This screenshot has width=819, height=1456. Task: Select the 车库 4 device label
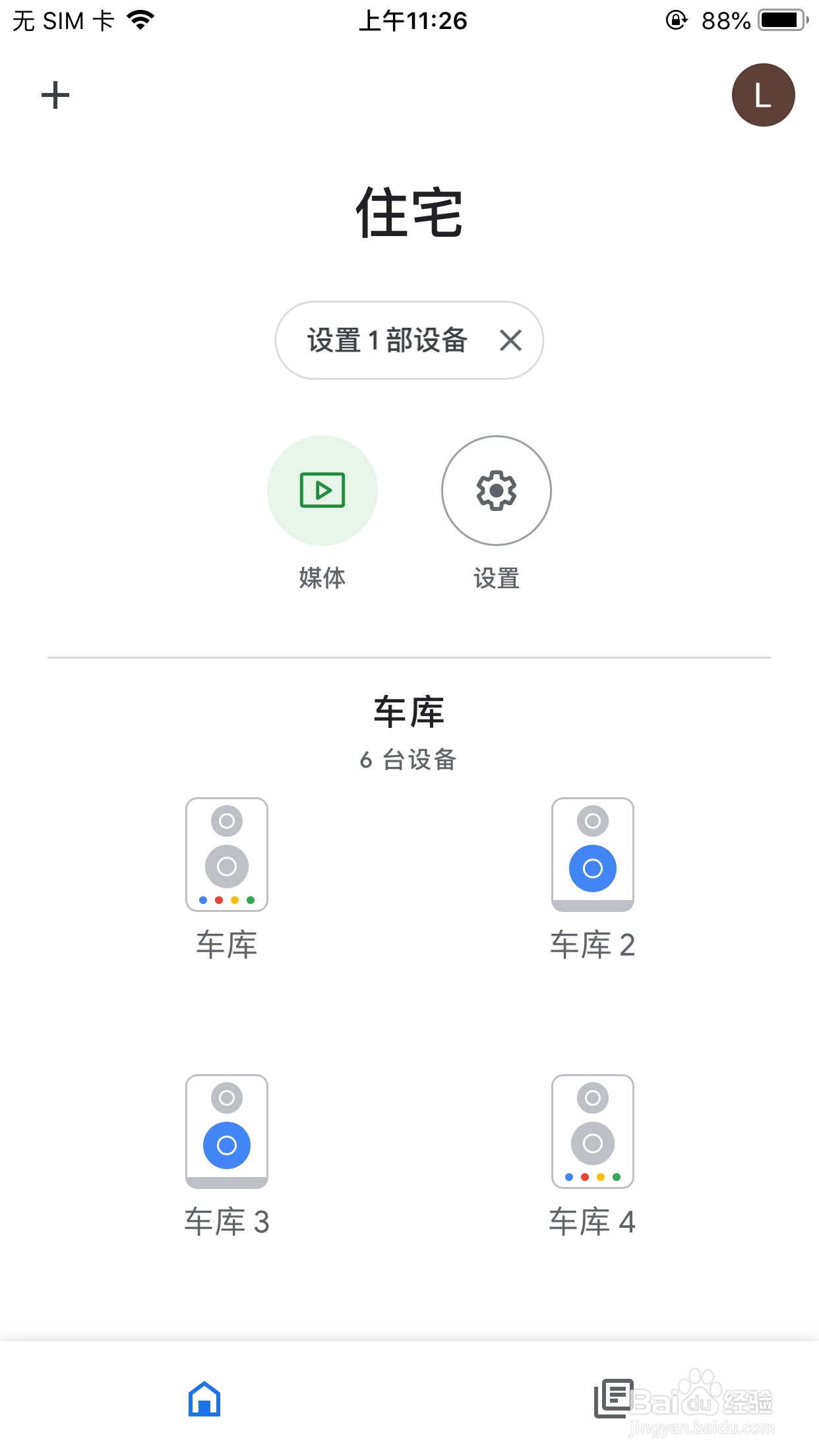(593, 1223)
